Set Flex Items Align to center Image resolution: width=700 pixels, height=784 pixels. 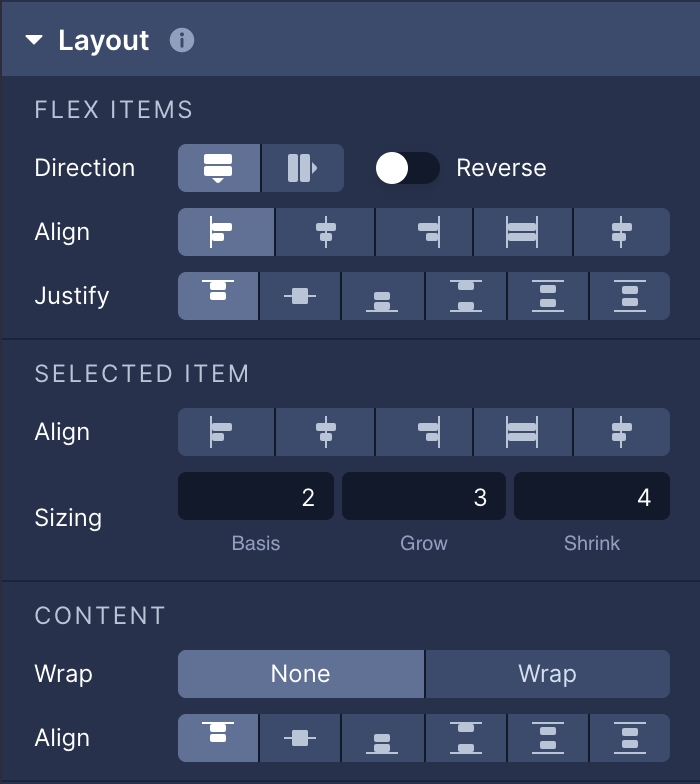(325, 232)
